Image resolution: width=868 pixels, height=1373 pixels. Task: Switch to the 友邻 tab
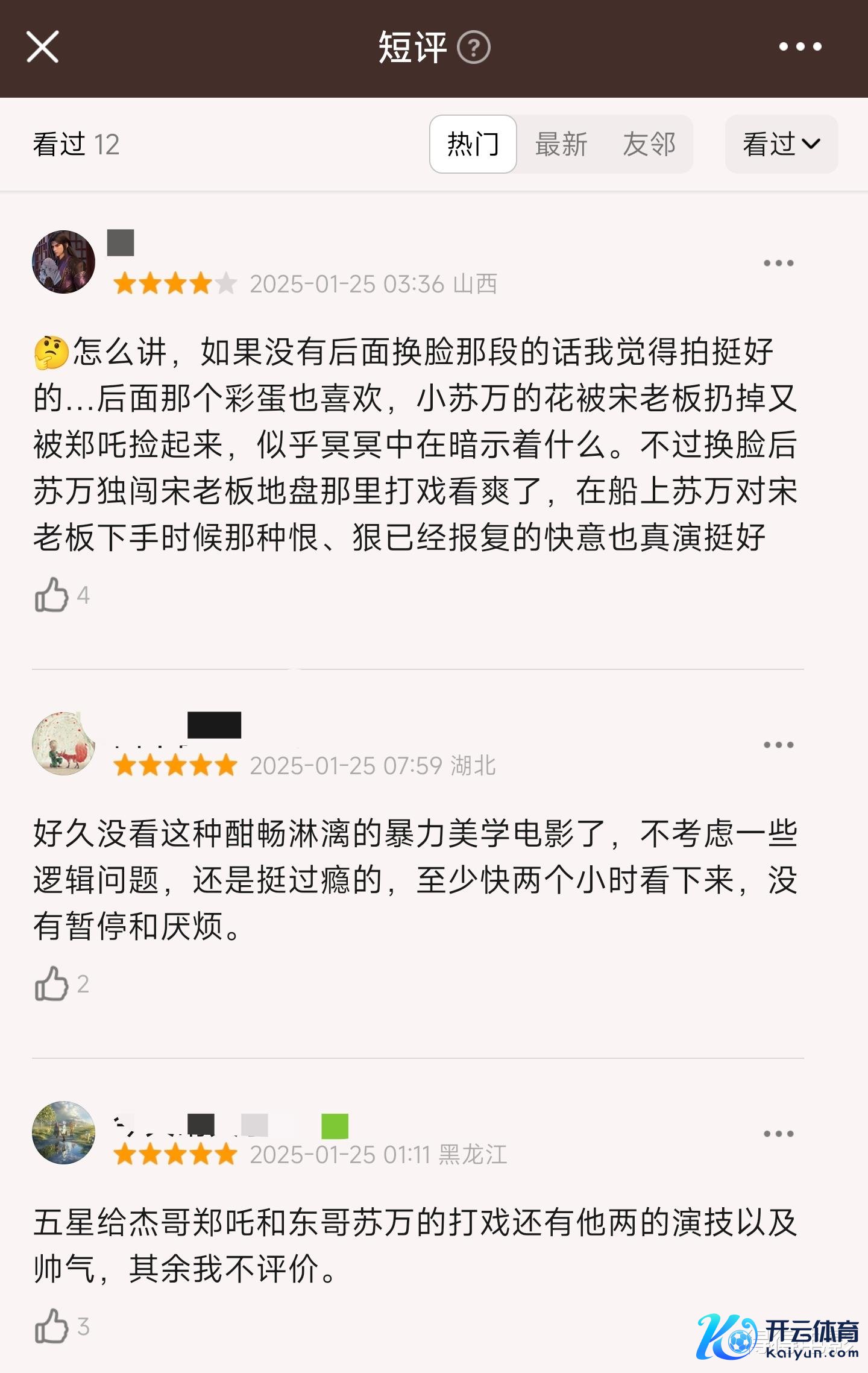[649, 145]
